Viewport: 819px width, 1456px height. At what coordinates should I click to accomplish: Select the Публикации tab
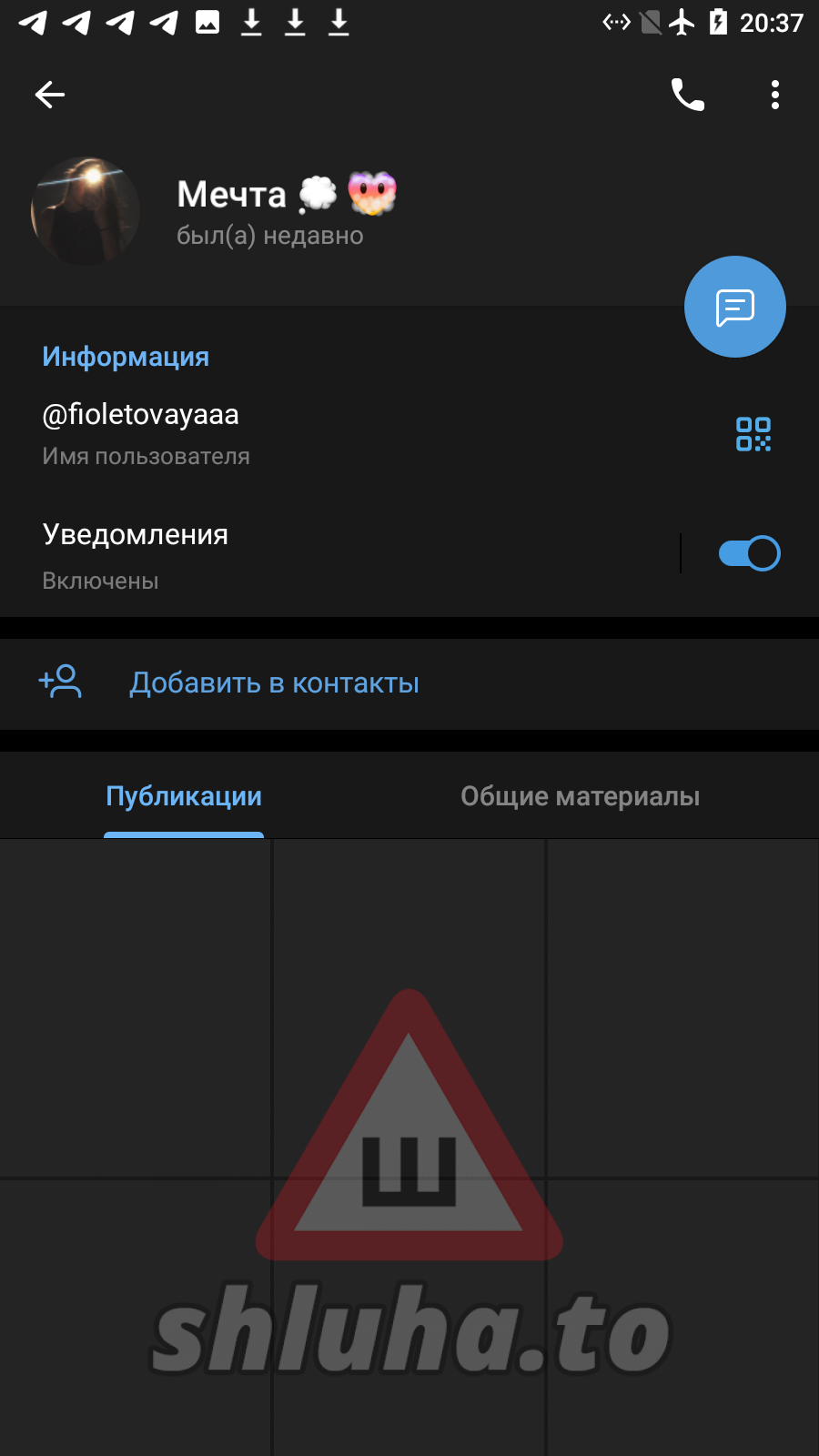(184, 796)
